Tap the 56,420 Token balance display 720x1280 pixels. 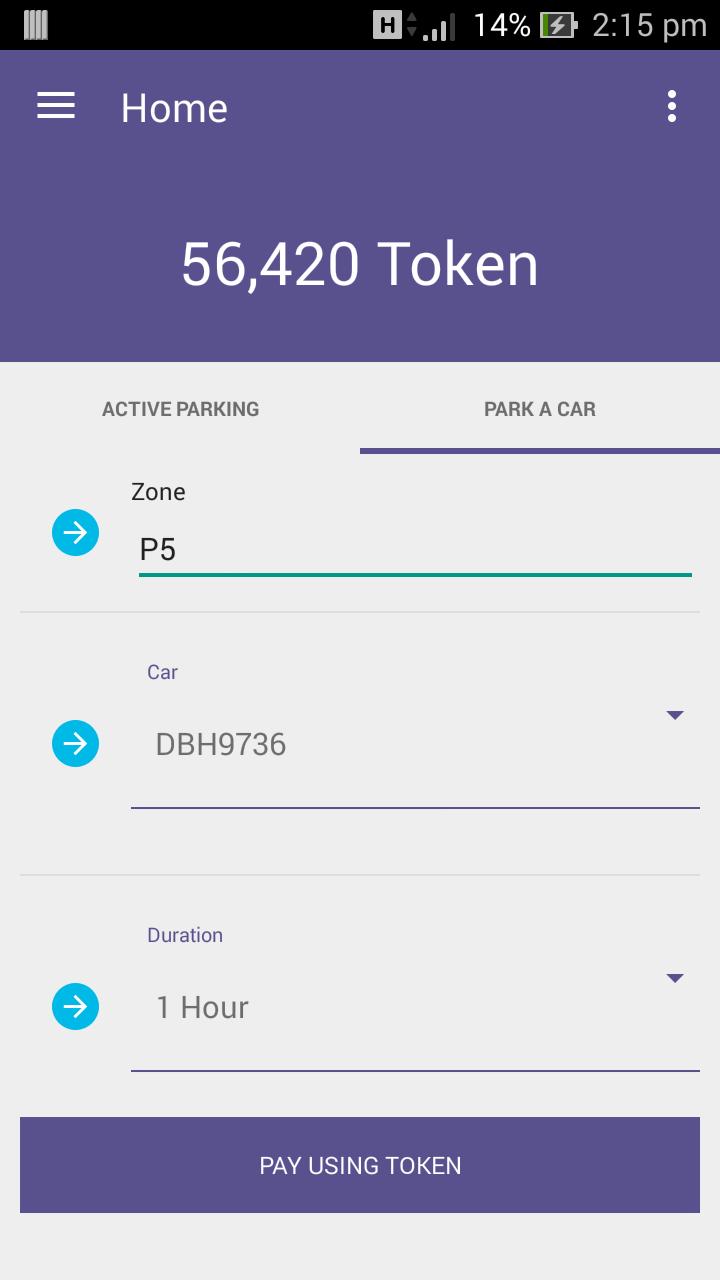pos(360,262)
